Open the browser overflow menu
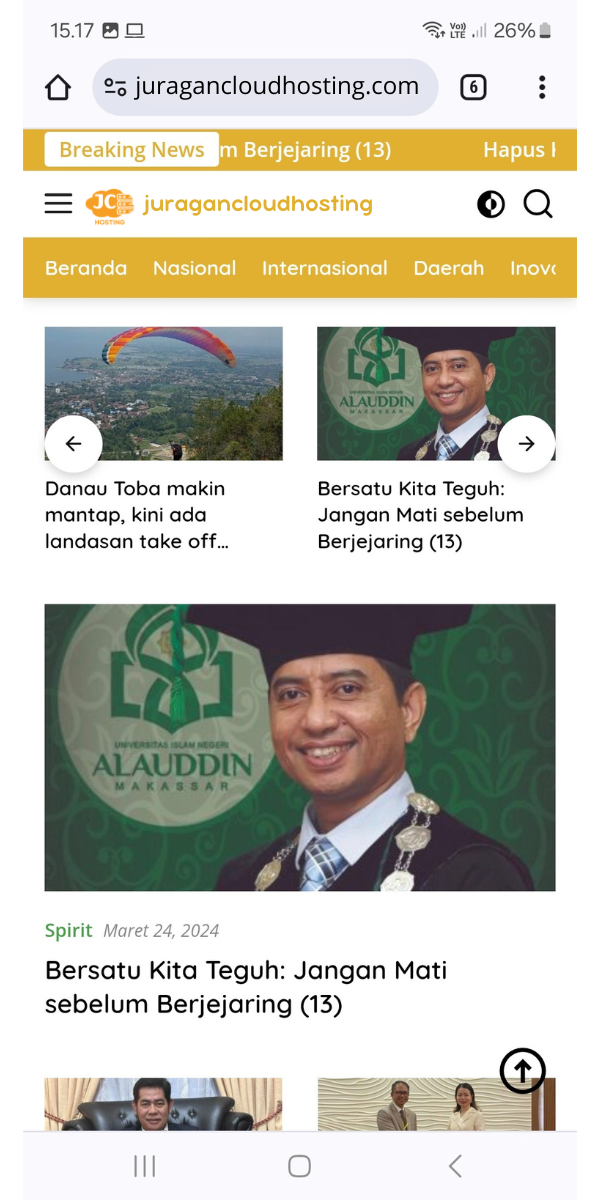The width and height of the screenshot is (600, 1200). point(542,88)
